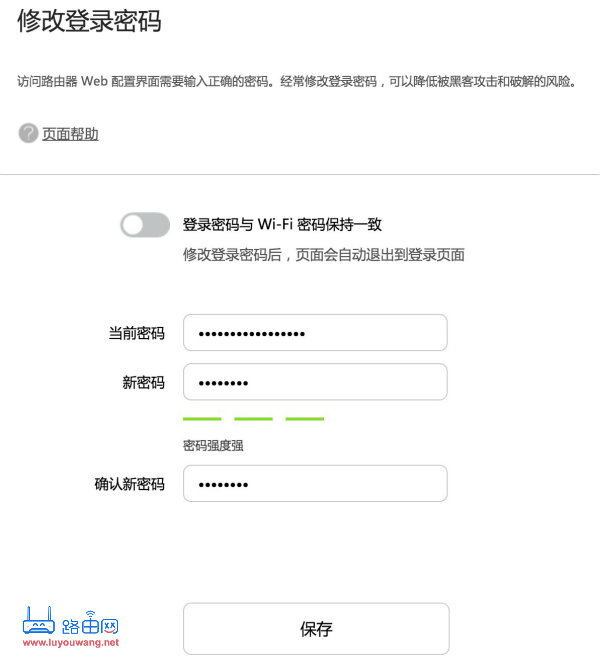Focus the 当前密码 field

tap(315, 333)
